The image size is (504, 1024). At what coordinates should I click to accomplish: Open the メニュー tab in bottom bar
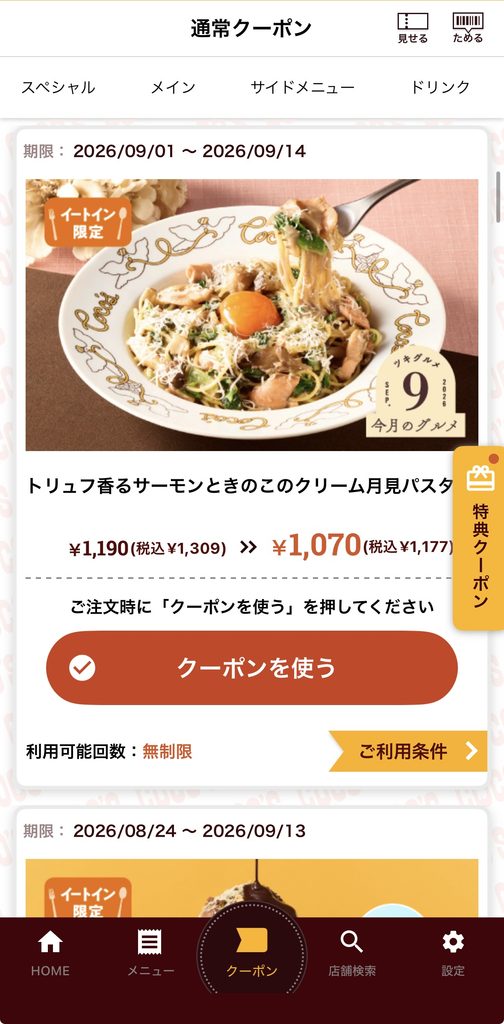(x=151, y=954)
